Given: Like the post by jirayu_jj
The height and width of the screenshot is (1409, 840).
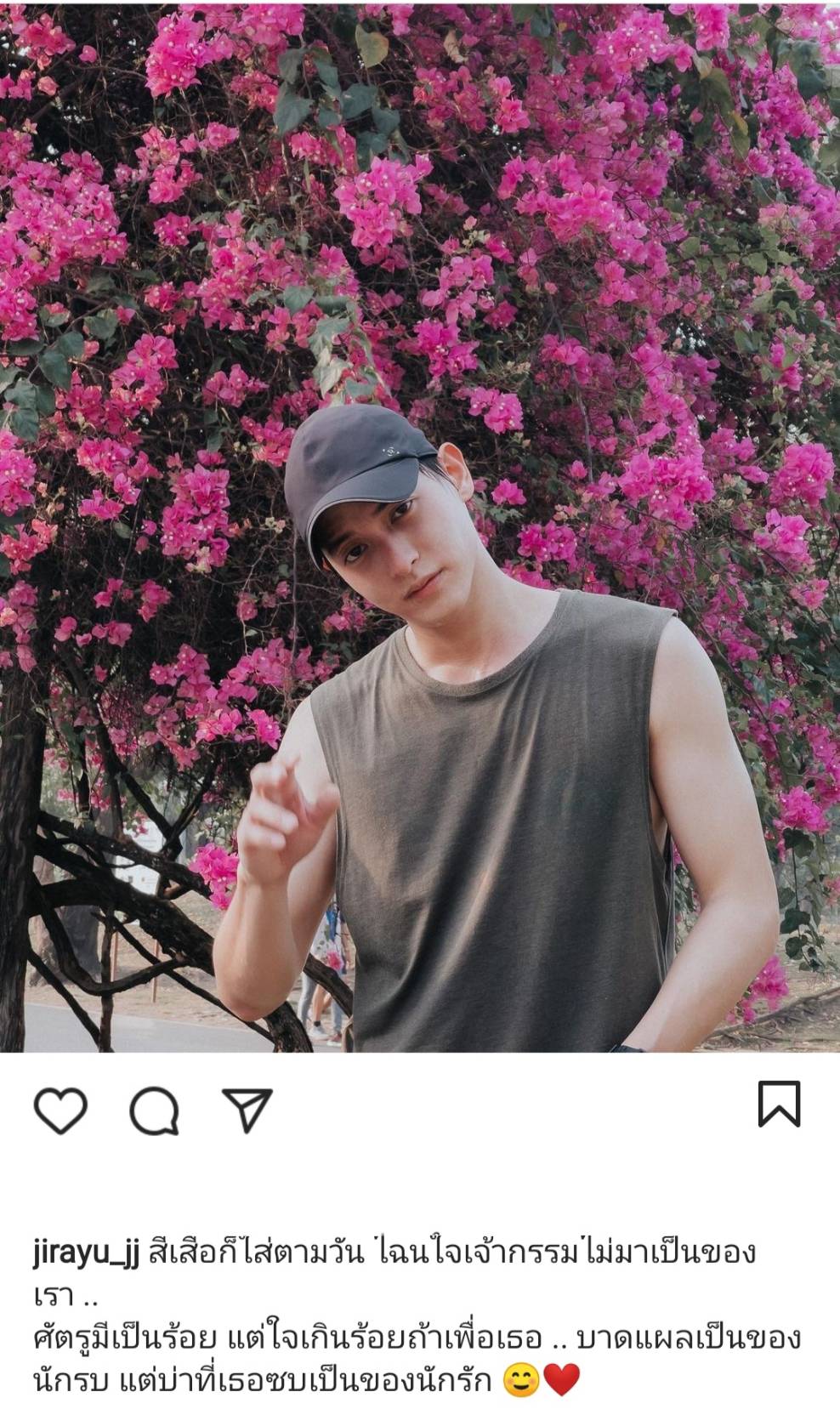Looking at the screenshot, I should click(61, 1110).
